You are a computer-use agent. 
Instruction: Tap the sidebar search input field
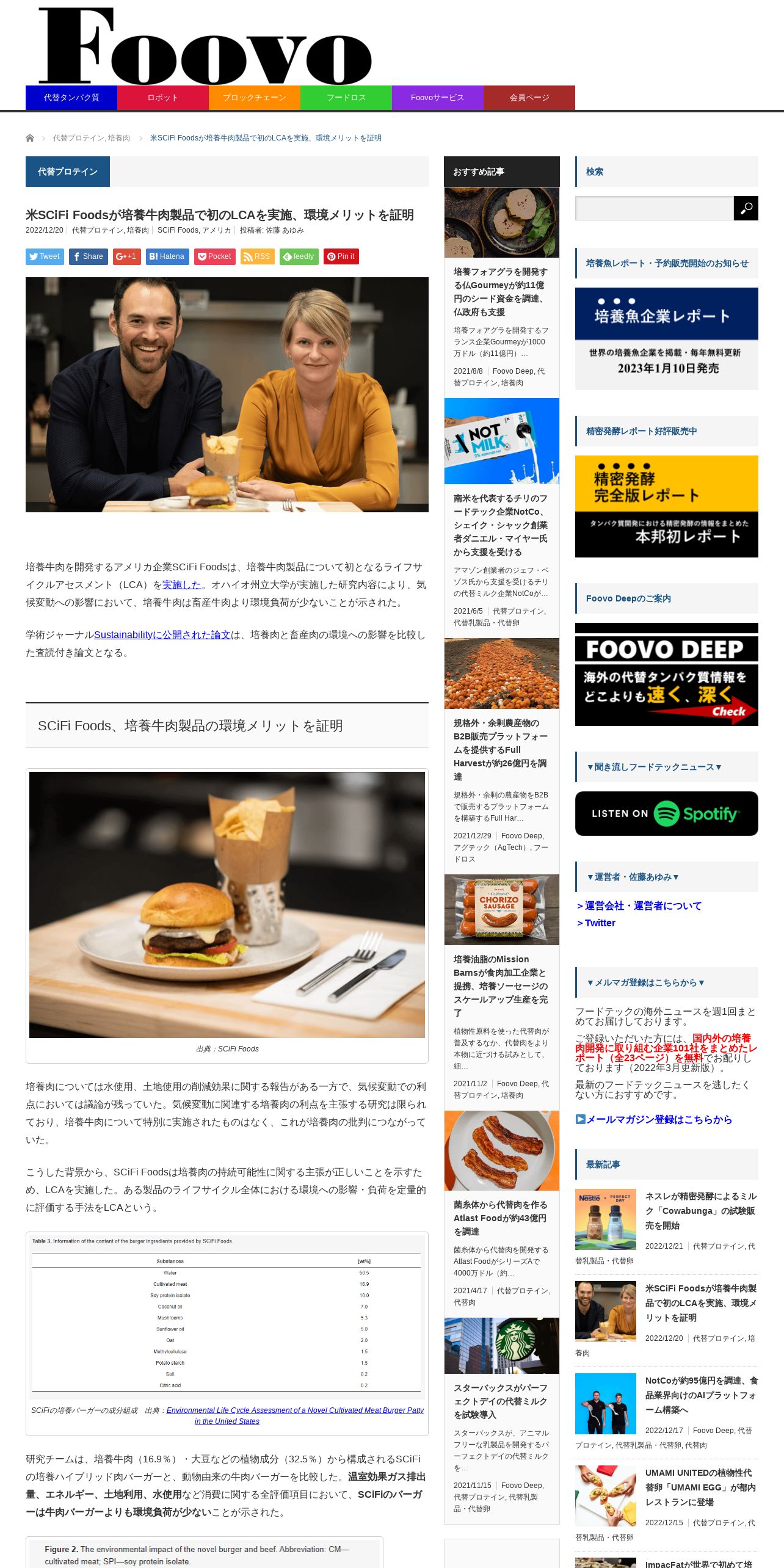[655, 208]
